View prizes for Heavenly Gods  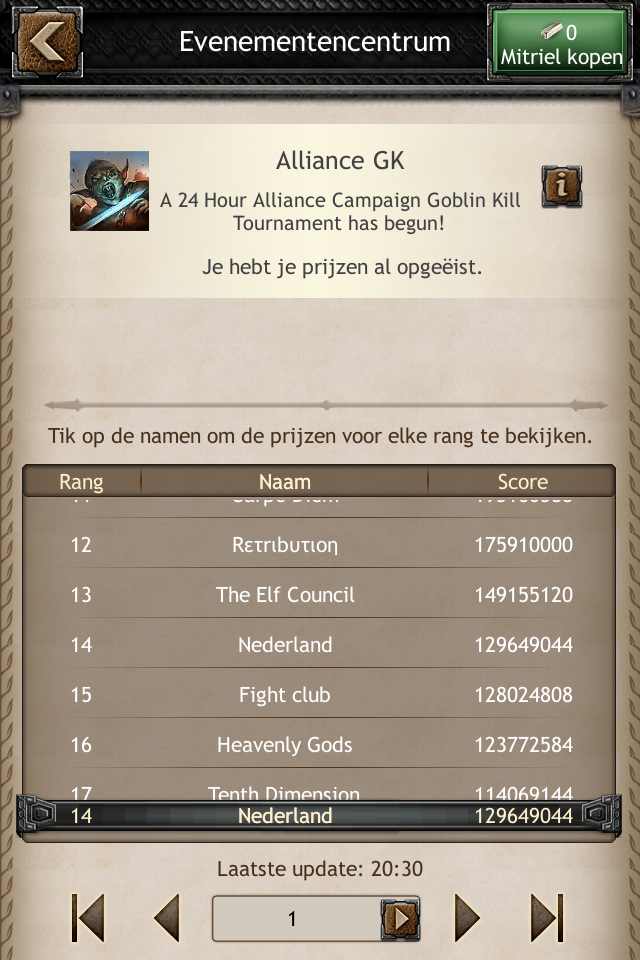tap(285, 745)
